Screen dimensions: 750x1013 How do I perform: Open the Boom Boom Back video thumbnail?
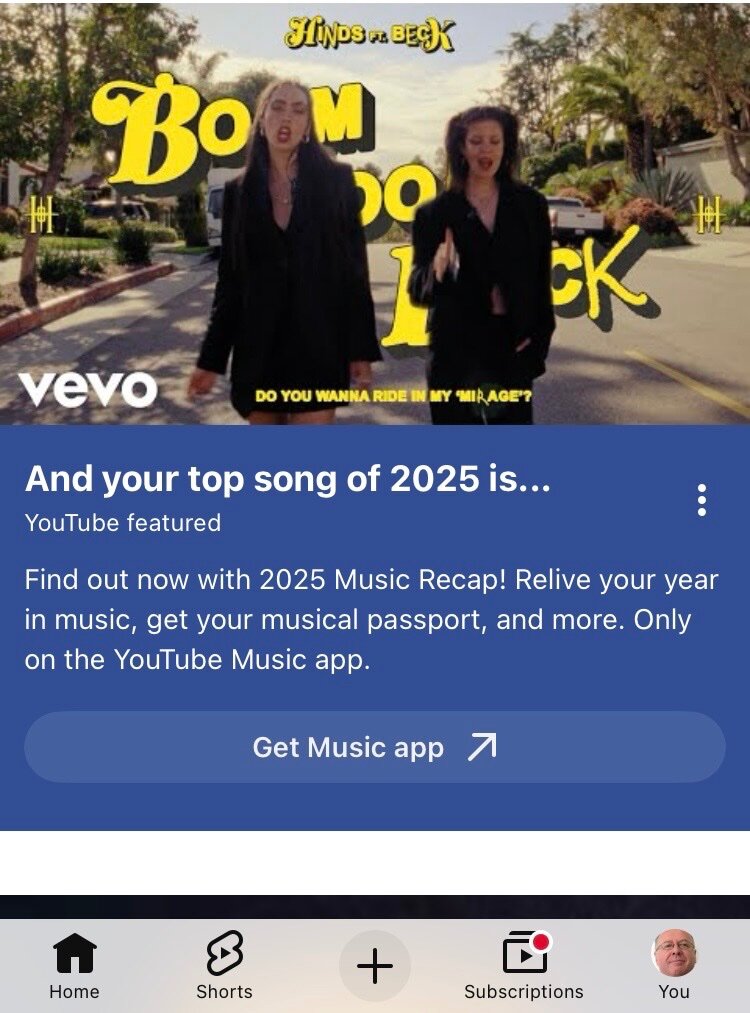375,212
